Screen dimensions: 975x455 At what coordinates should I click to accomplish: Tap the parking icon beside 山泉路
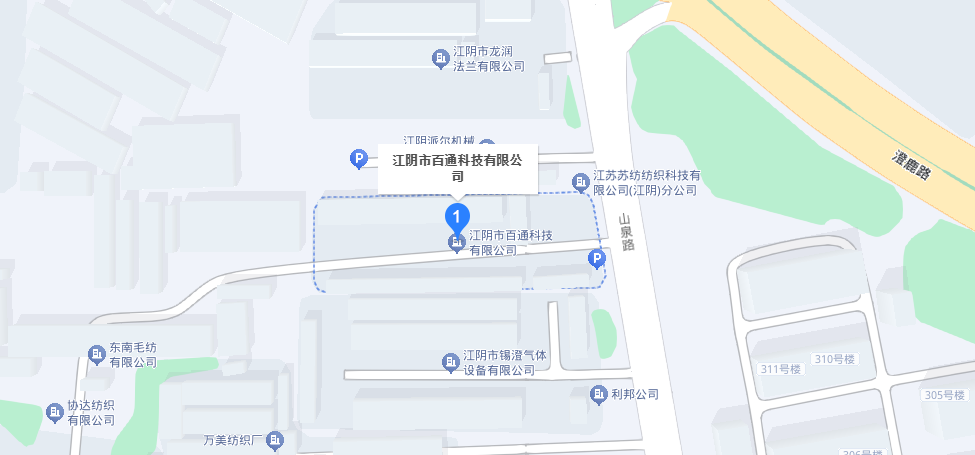(x=596, y=260)
